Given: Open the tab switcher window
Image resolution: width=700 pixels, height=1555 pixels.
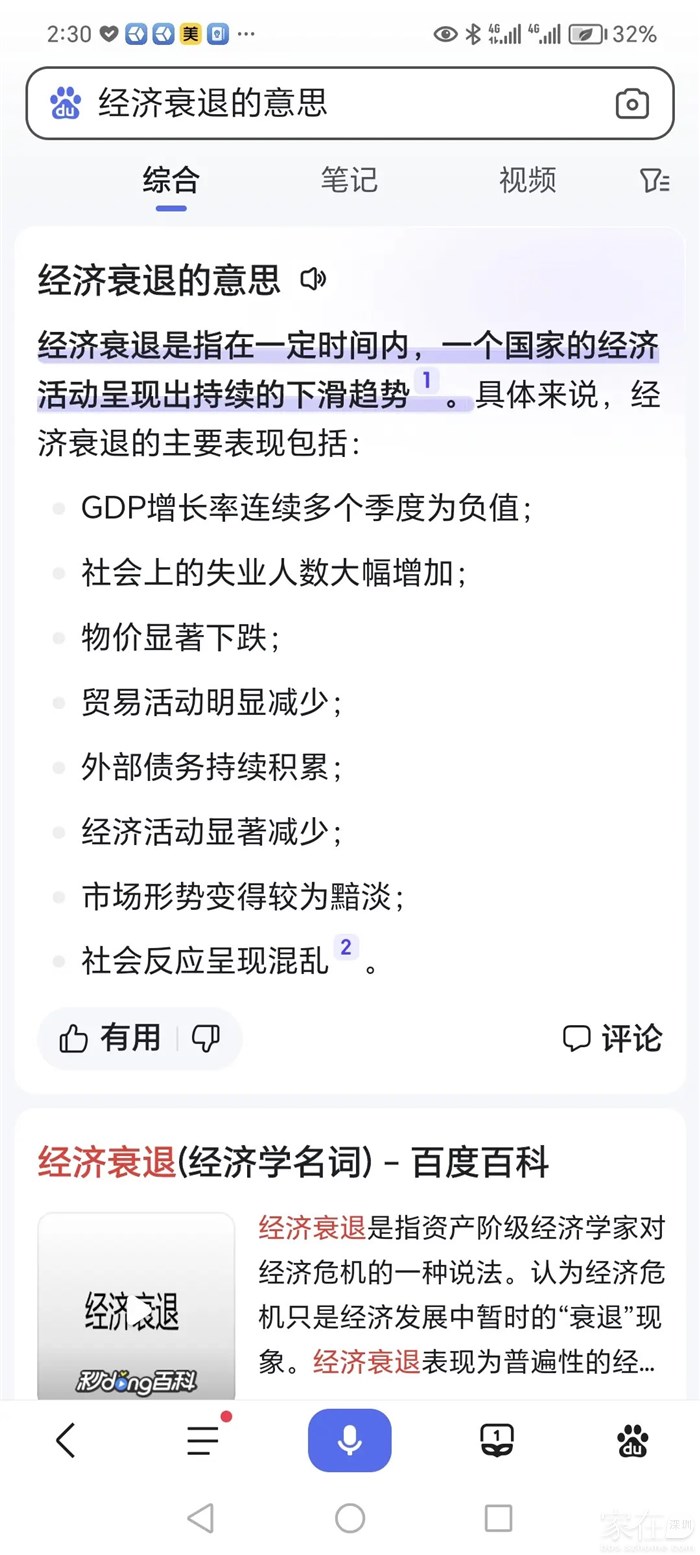Looking at the screenshot, I should click(x=497, y=1441).
